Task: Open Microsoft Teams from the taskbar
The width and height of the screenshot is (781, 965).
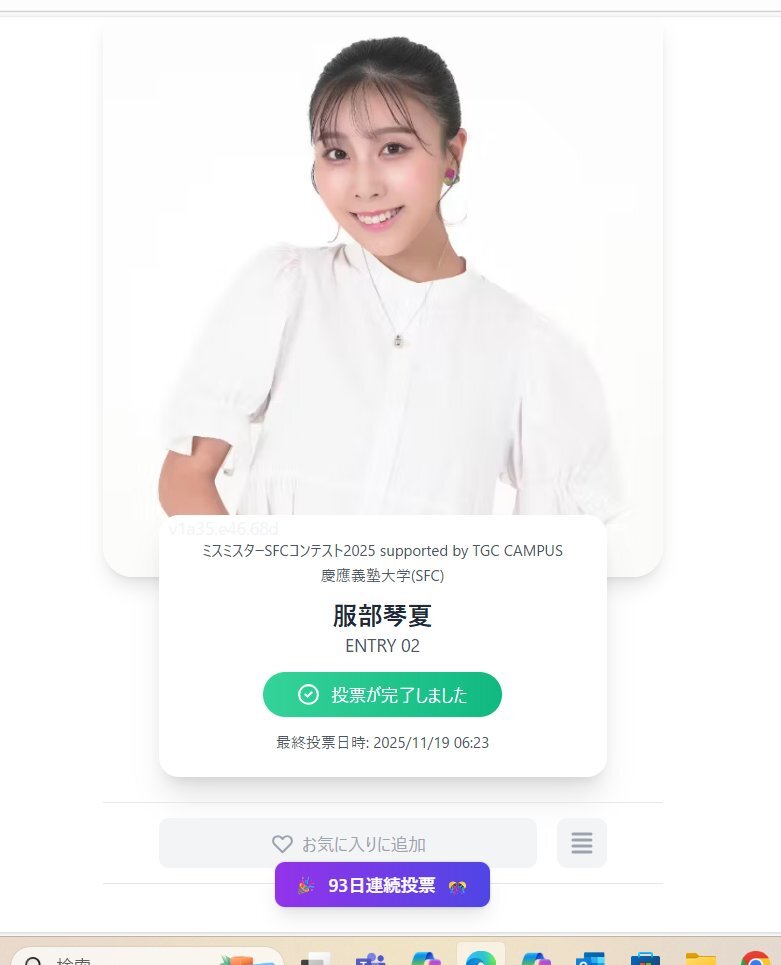Action: (371, 959)
